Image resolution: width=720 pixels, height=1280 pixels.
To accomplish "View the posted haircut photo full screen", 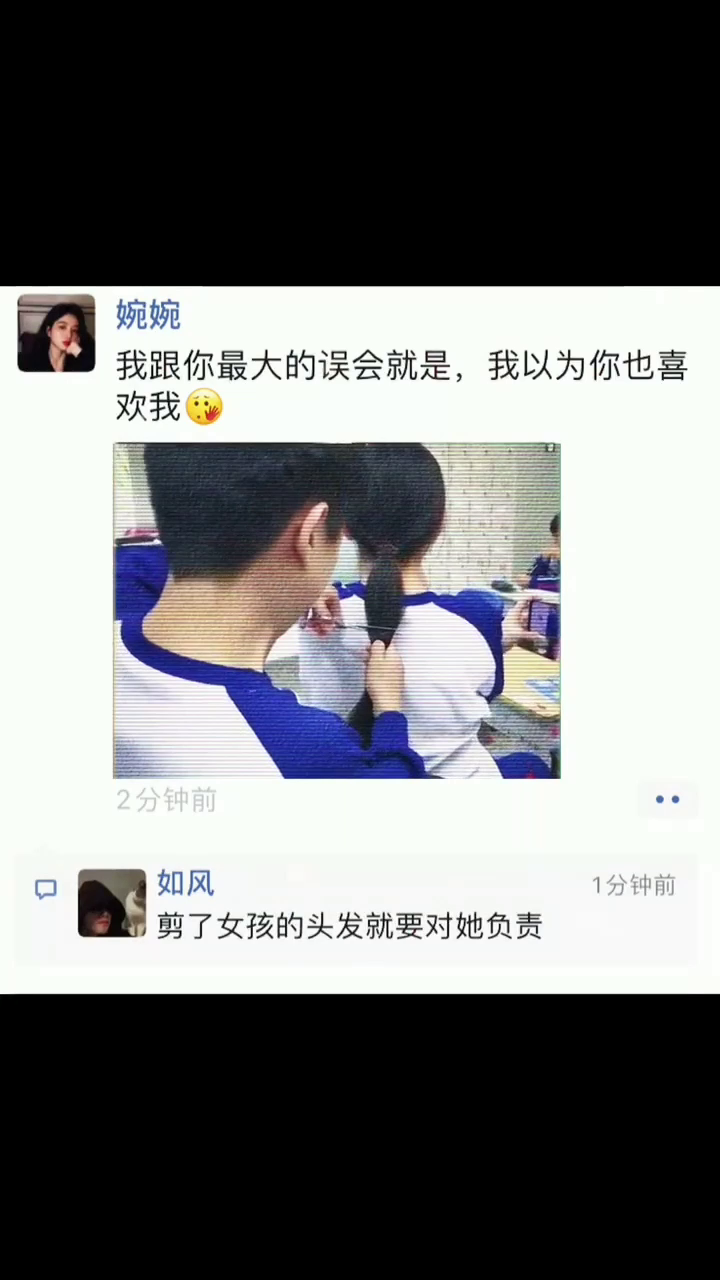I will tap(337, 610).
